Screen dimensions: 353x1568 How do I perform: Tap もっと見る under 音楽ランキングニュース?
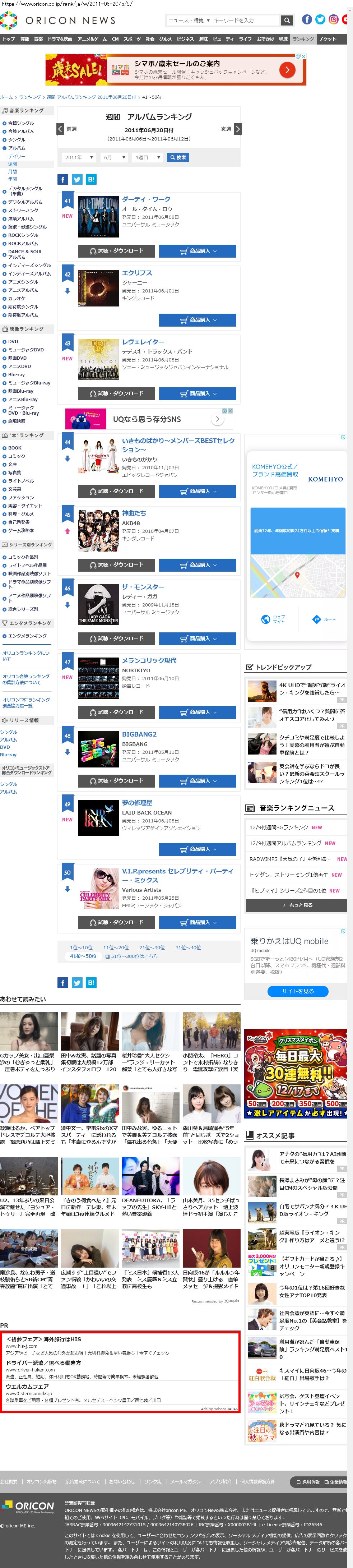click(296, 904)
